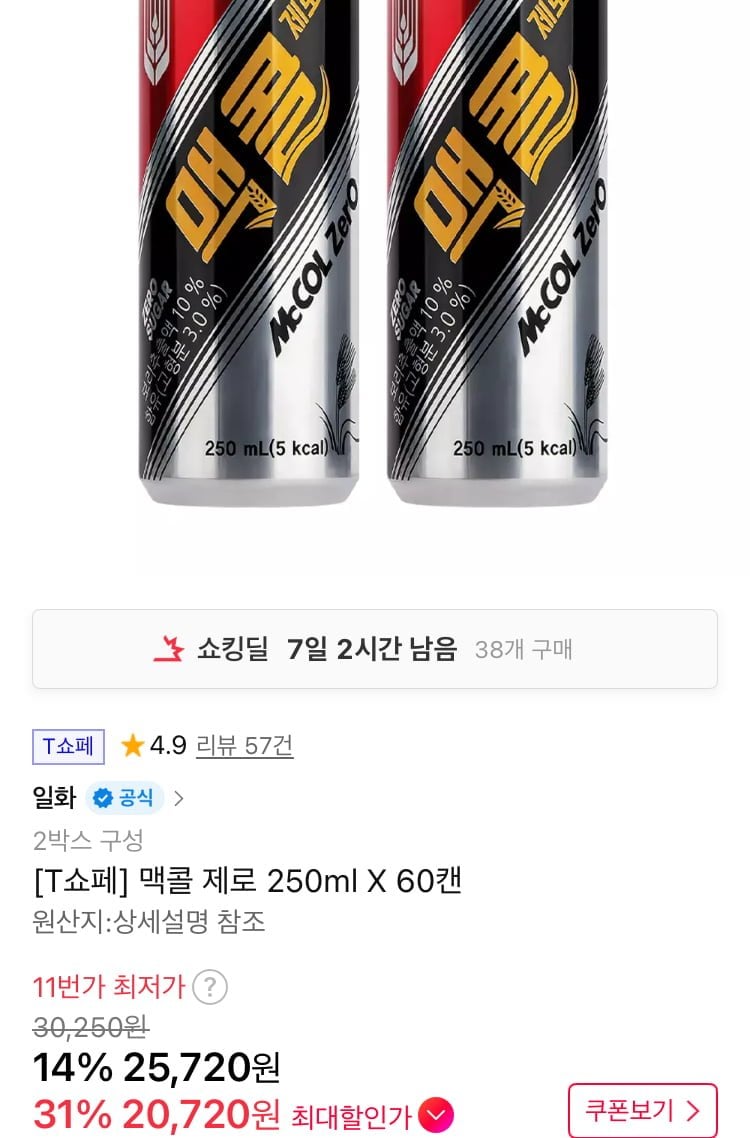
Task: View the 맥콜 제로 product image
Action: pyautogui.click(x=374, y=260)
